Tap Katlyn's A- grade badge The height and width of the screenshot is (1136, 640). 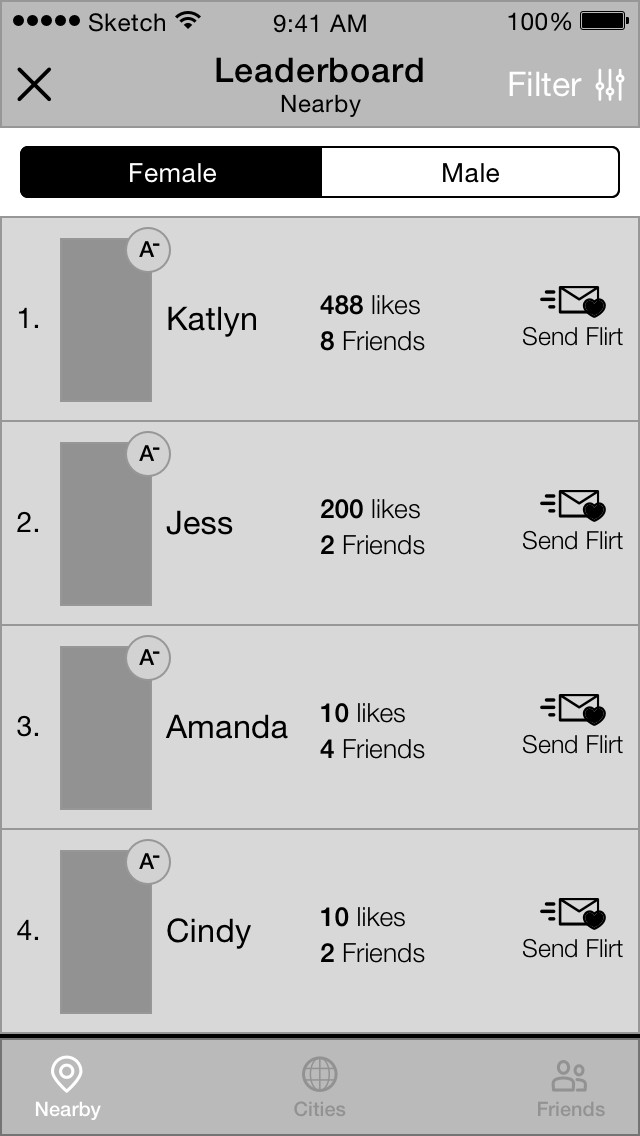click(x=149, y=250)
